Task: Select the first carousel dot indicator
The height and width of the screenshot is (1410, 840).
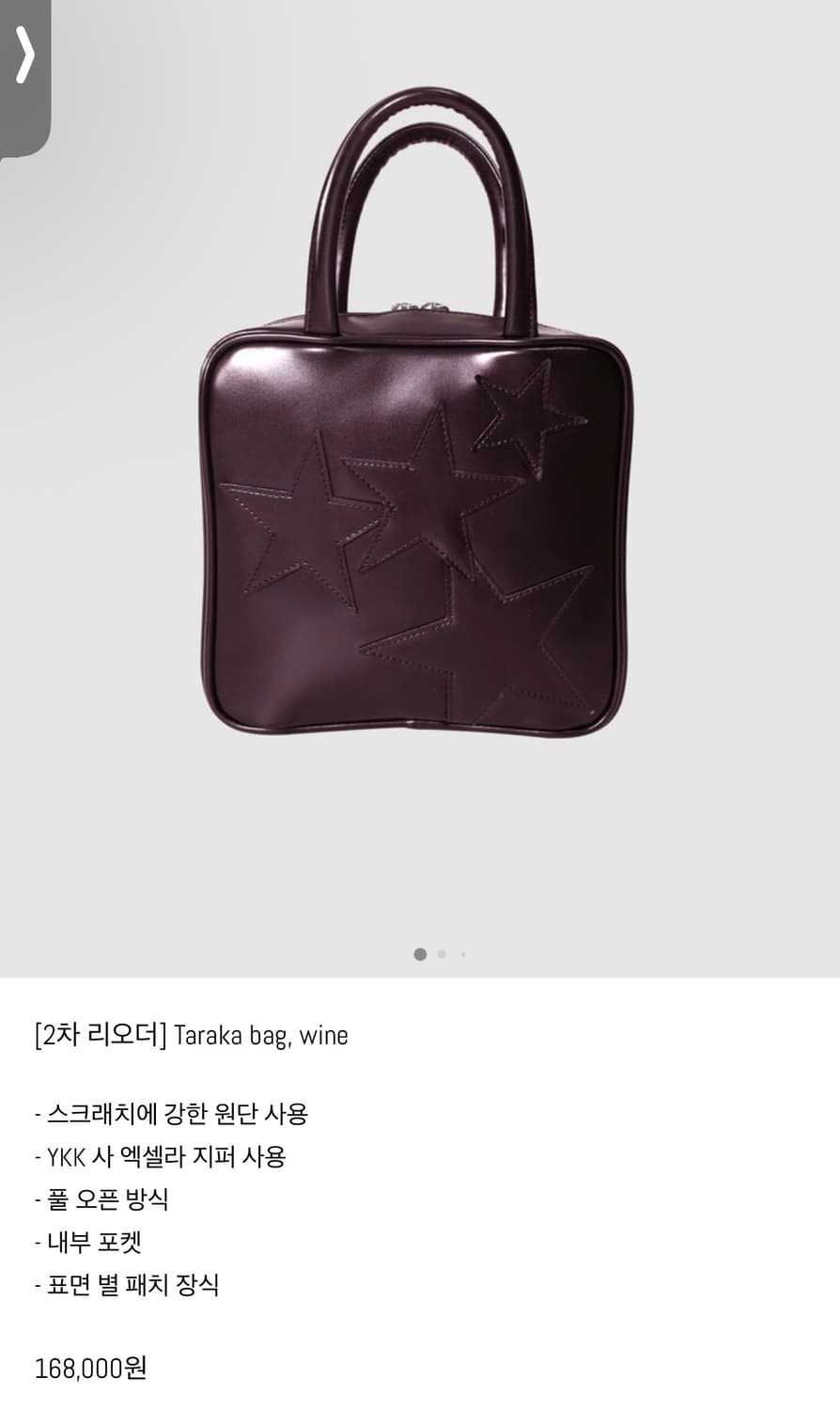Action: (x=420, y=954)
